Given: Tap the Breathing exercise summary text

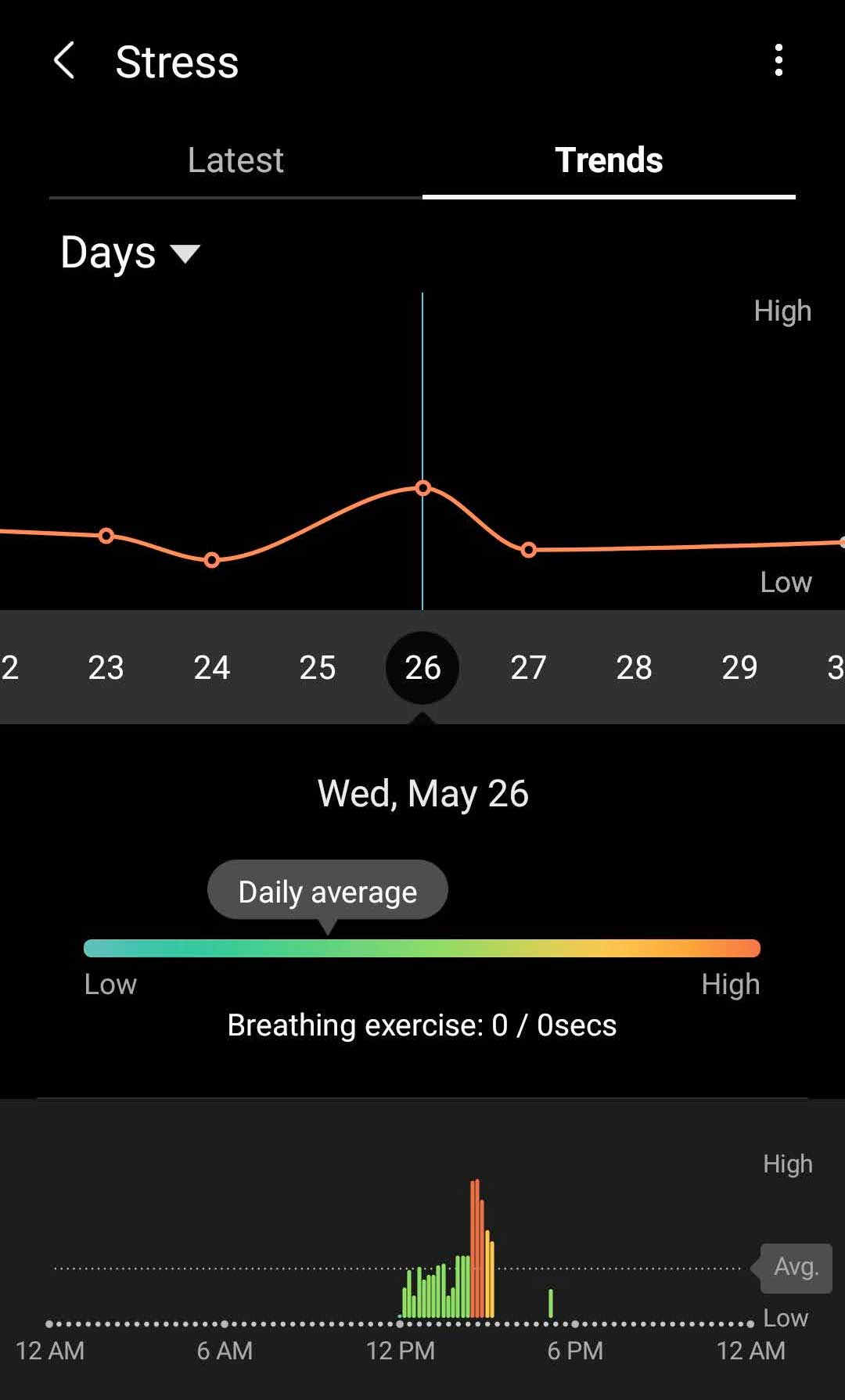Looking at the screenshot, I should [422, 1025].
